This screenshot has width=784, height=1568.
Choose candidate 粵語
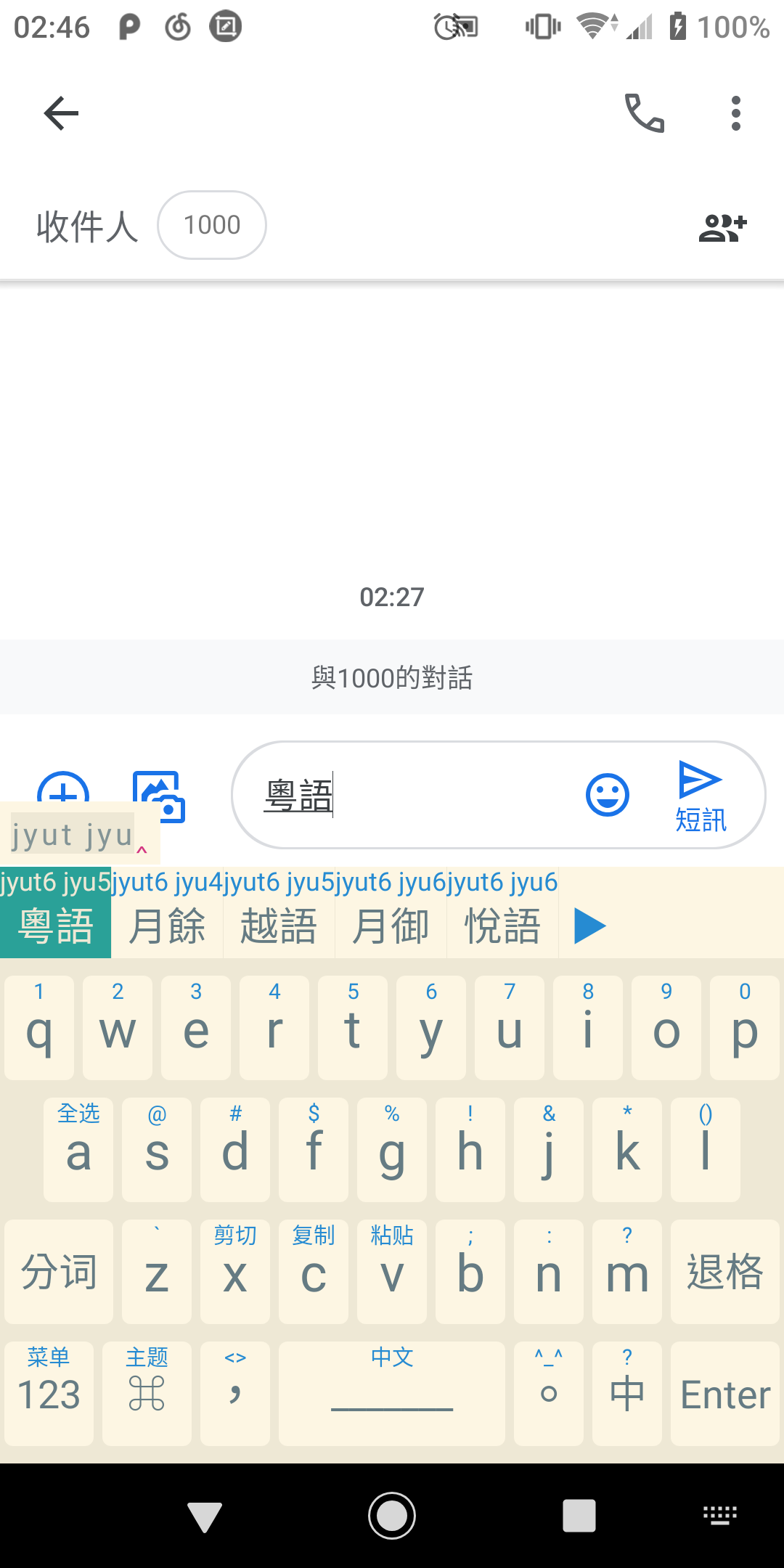tap(56, 926)
